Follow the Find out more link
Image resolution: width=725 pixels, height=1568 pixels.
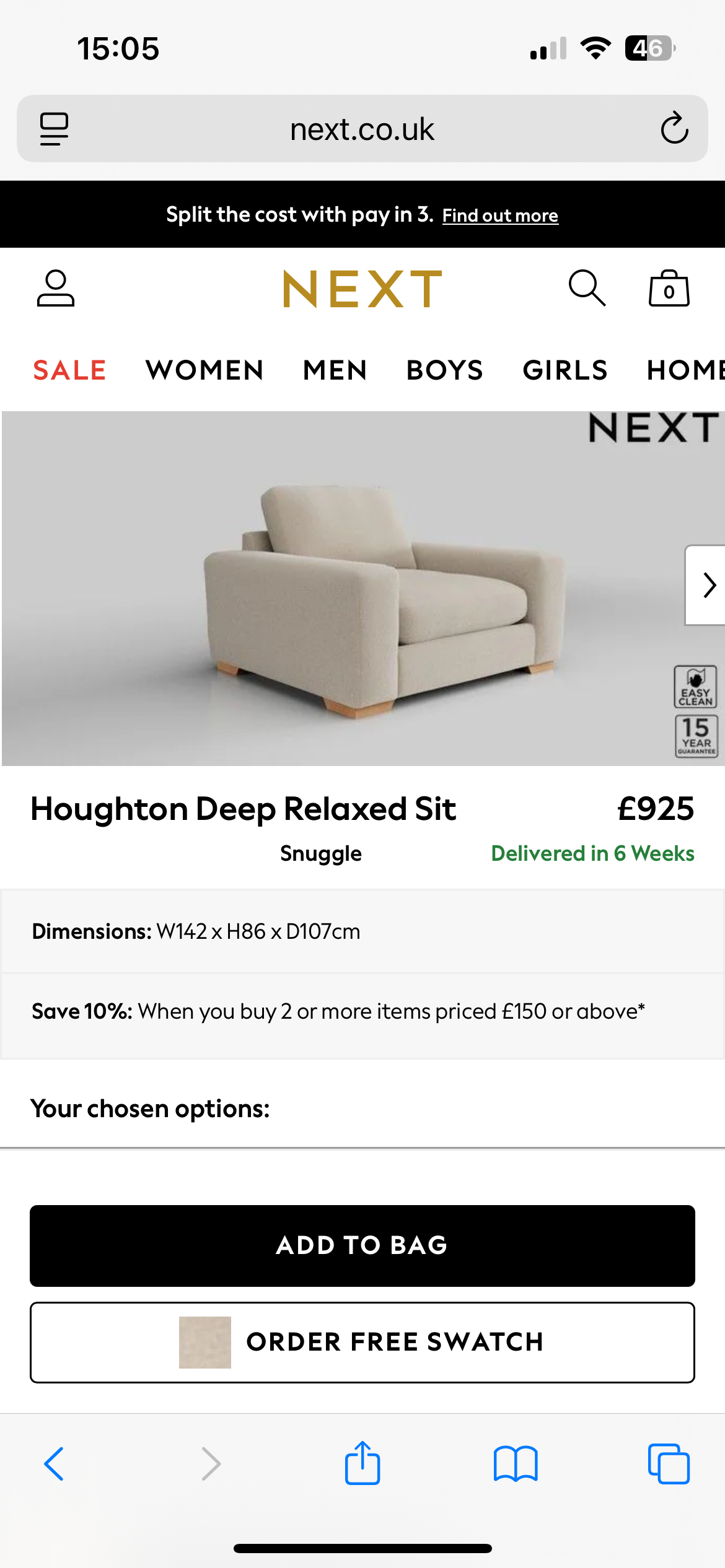[x=500, y=216]
